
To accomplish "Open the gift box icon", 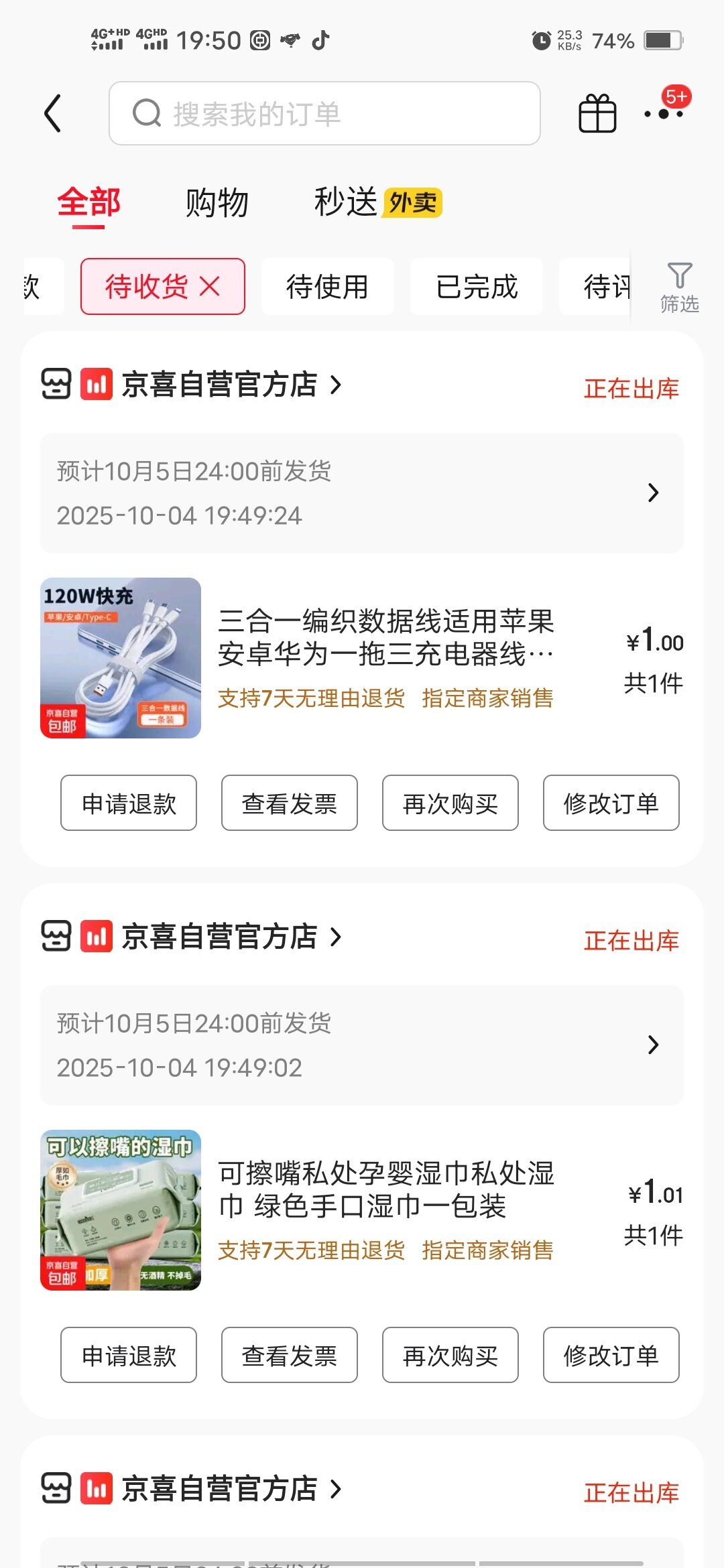I will click(x=597, y=113).
